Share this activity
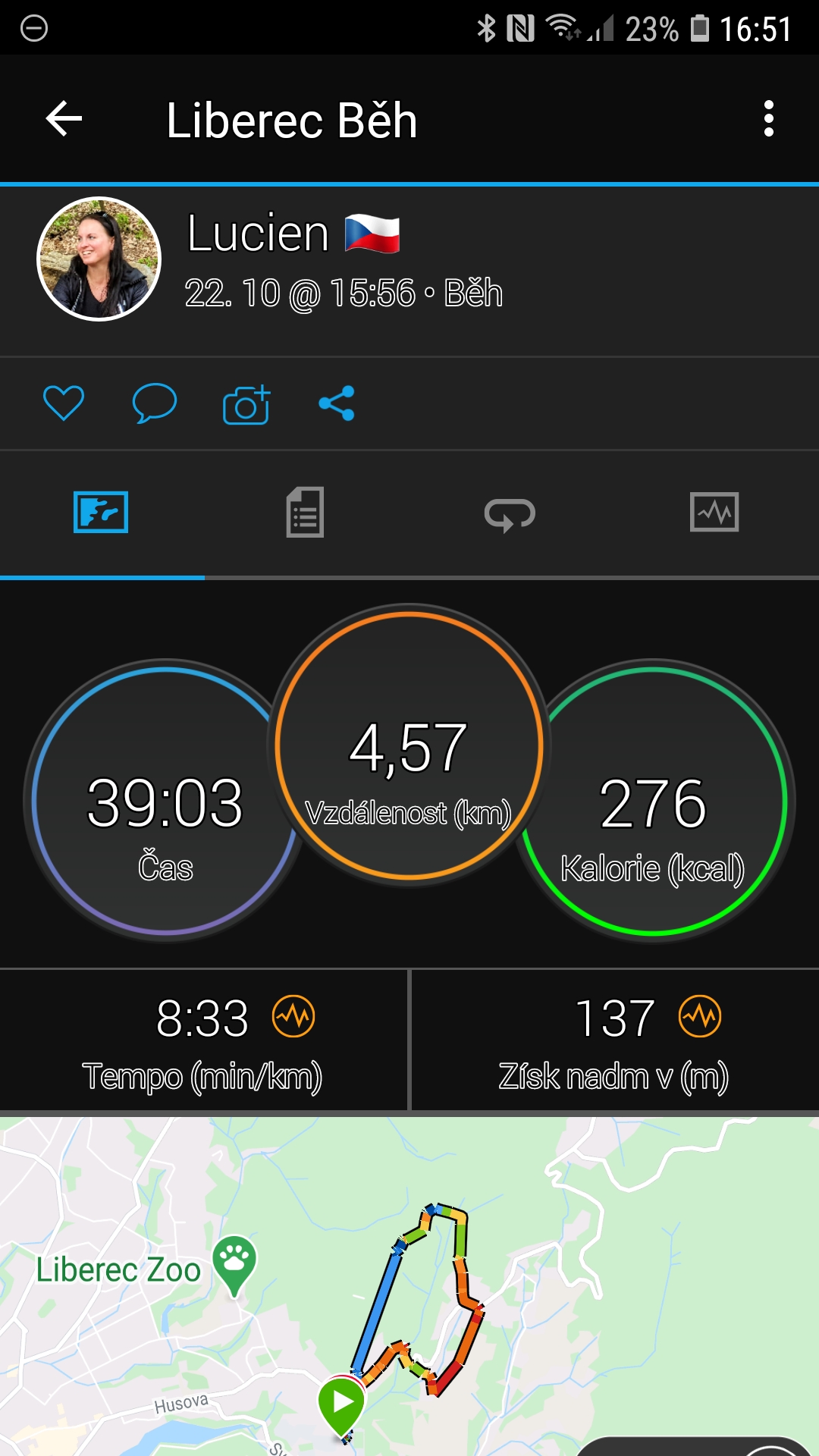This screenshot has height=1456, width=819. [337, 403]
